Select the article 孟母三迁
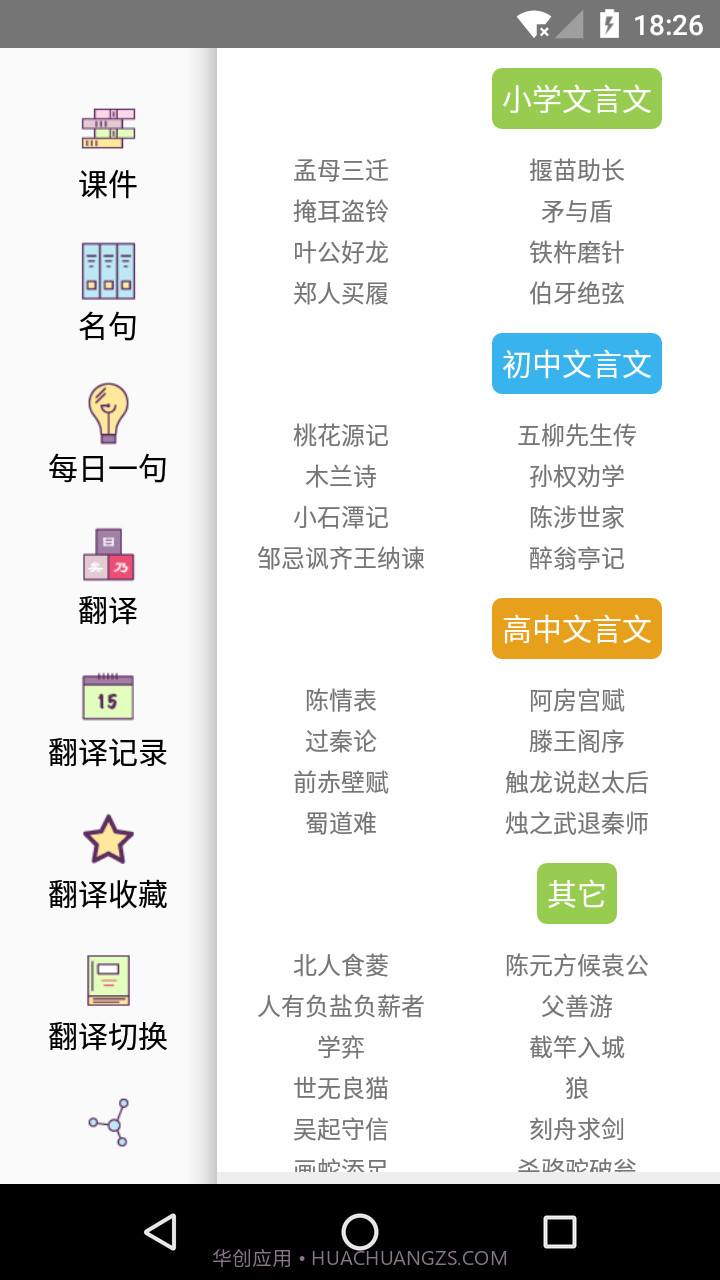This screenshot has width=720, height=1280. pyautogui.click(x=342, y=171)
